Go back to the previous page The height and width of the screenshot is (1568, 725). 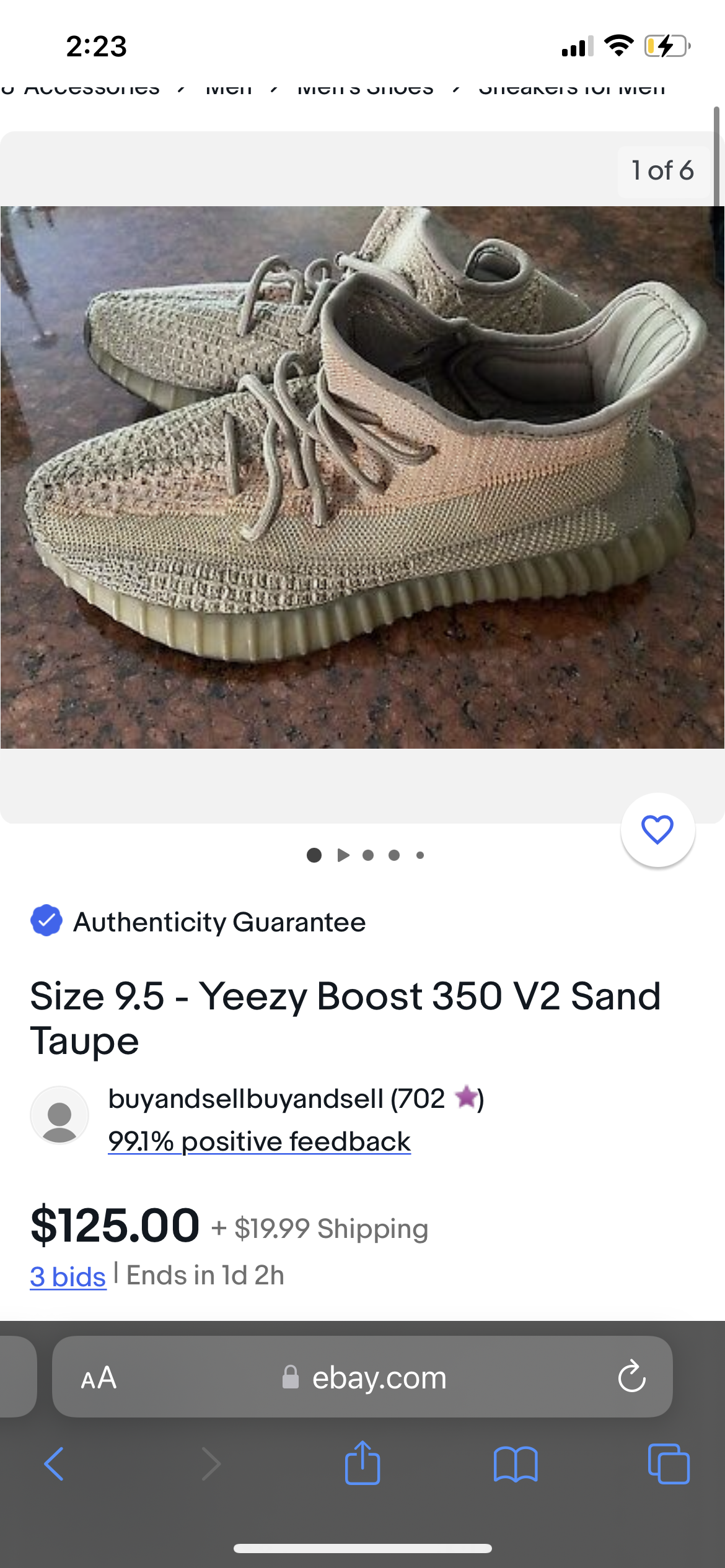coord(54,1464)
